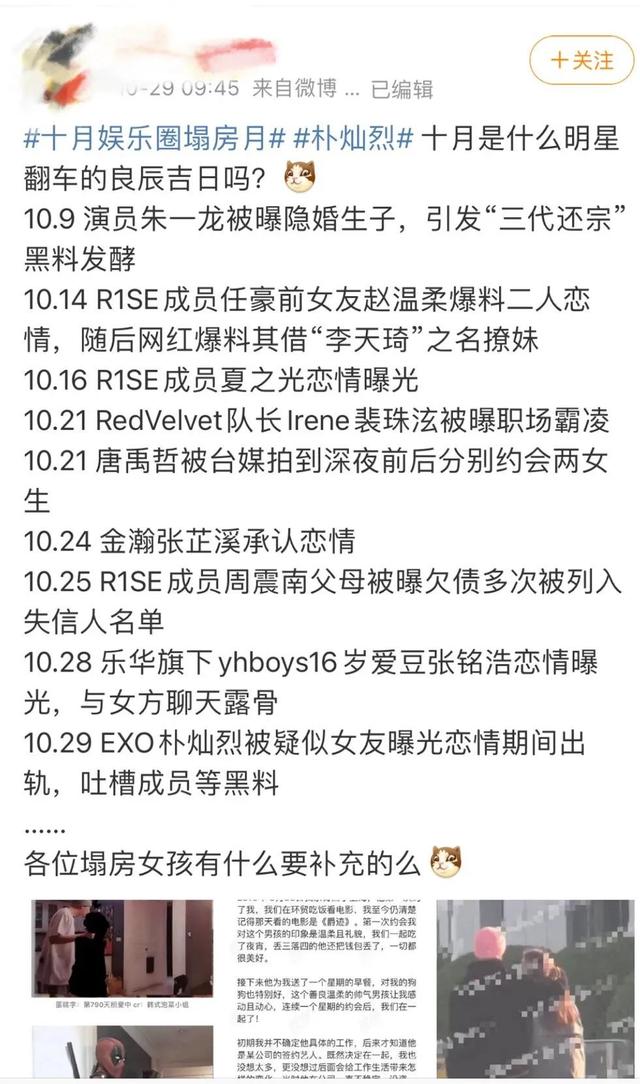Viewport: 640px width, 1084px height.
Task: Open the blurred author avatar
Action: [x=58, y=66]
